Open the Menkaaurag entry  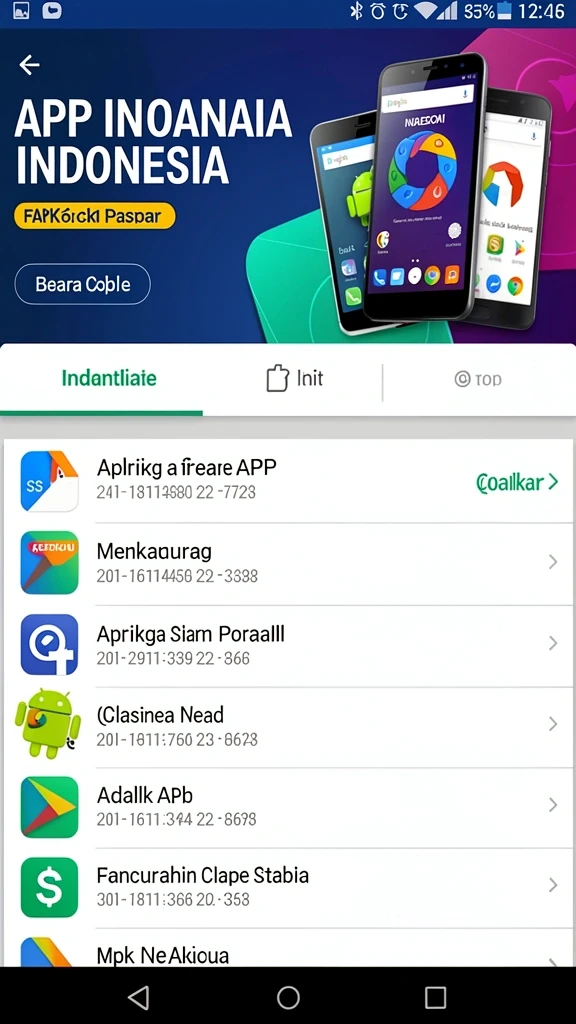(288, 563)
